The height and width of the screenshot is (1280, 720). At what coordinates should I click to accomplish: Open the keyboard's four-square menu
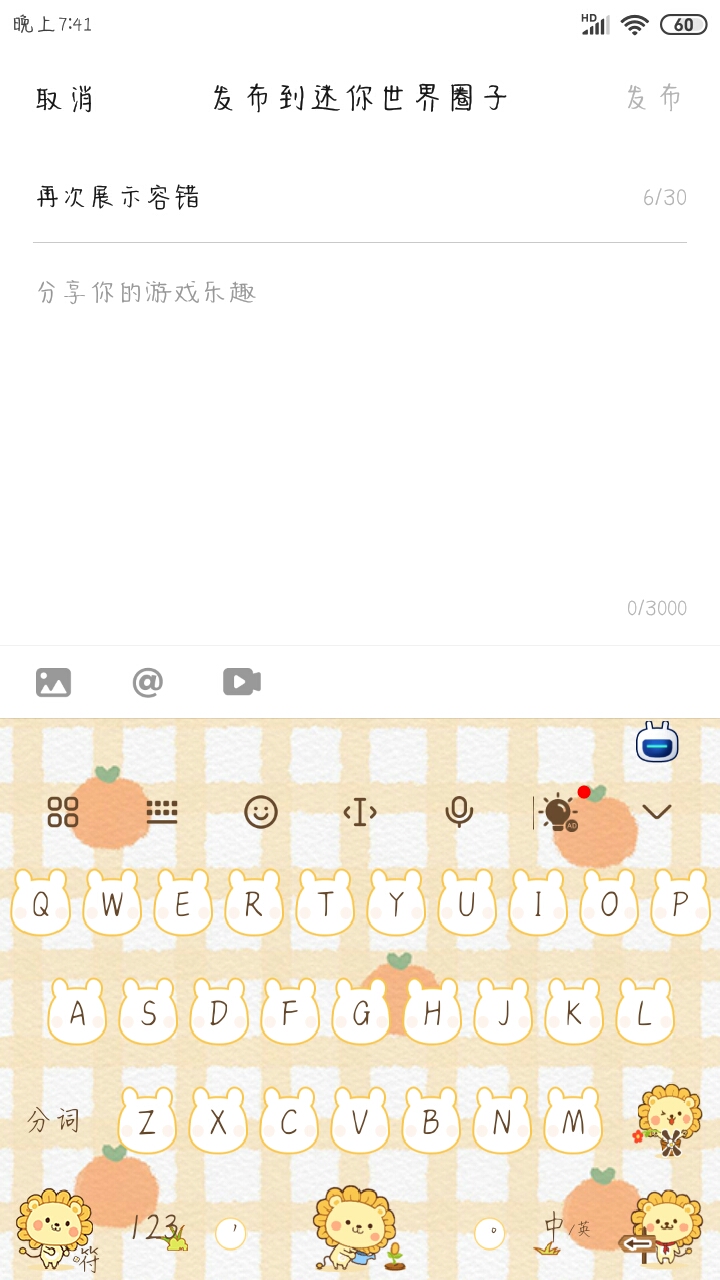point(63,812)
